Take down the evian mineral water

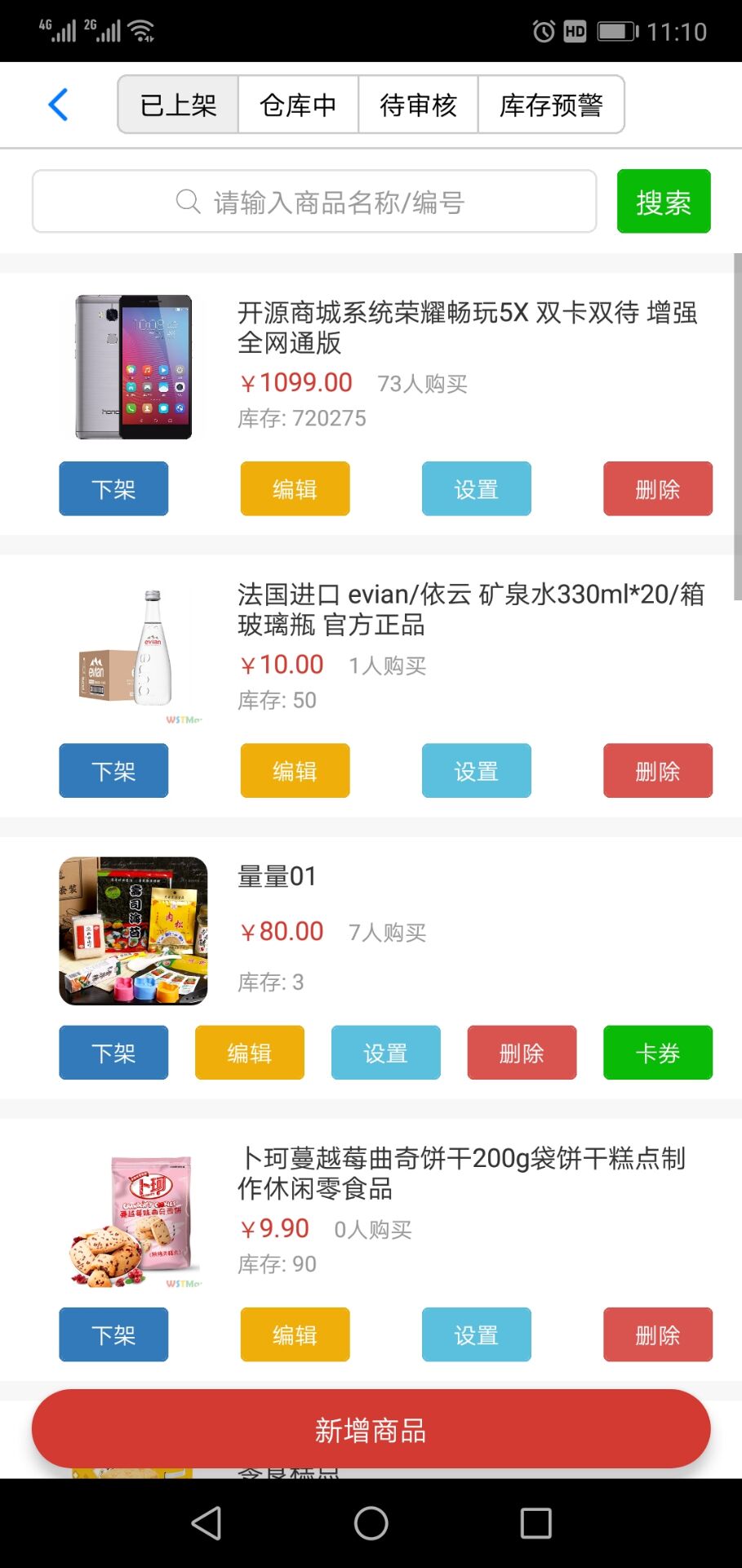tap(113, 770)
